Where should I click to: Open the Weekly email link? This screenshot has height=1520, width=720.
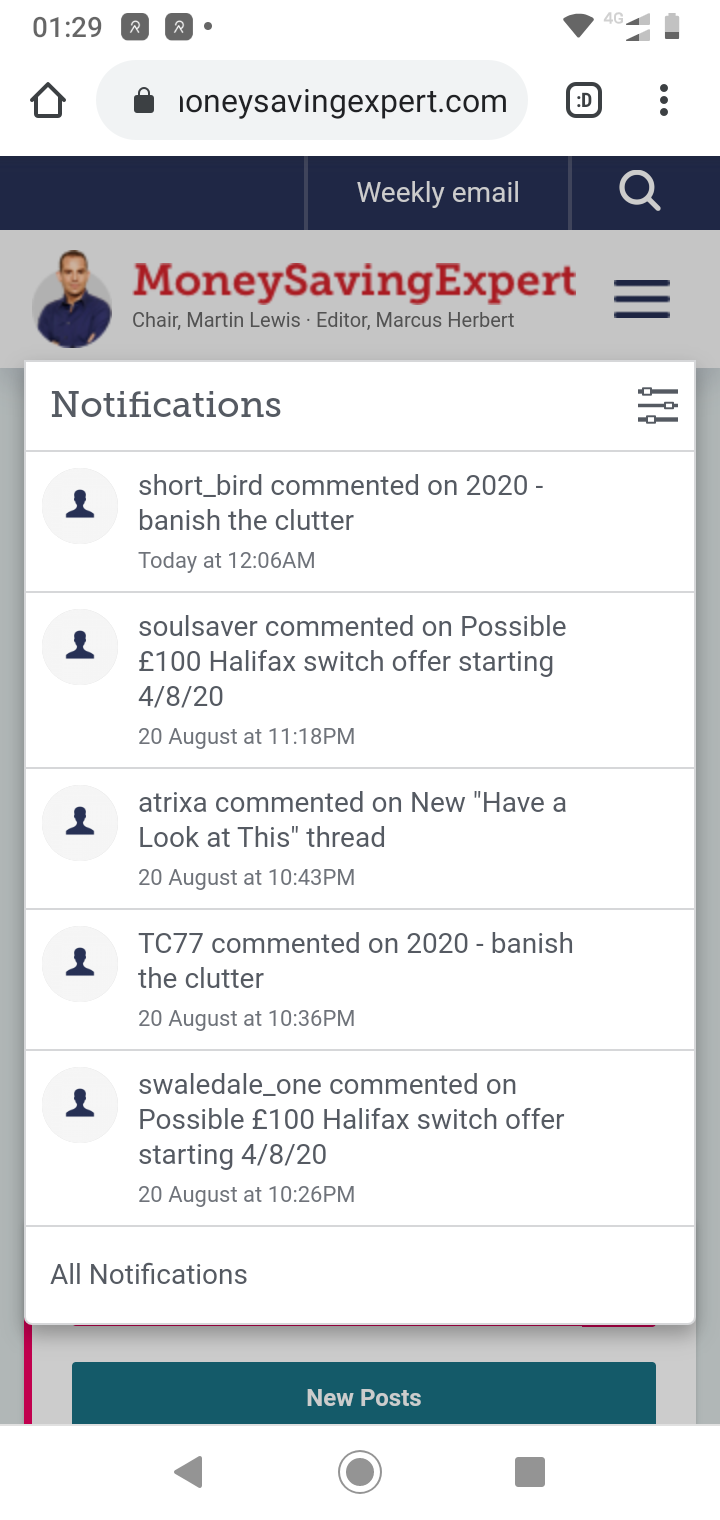tap(438, 192)
